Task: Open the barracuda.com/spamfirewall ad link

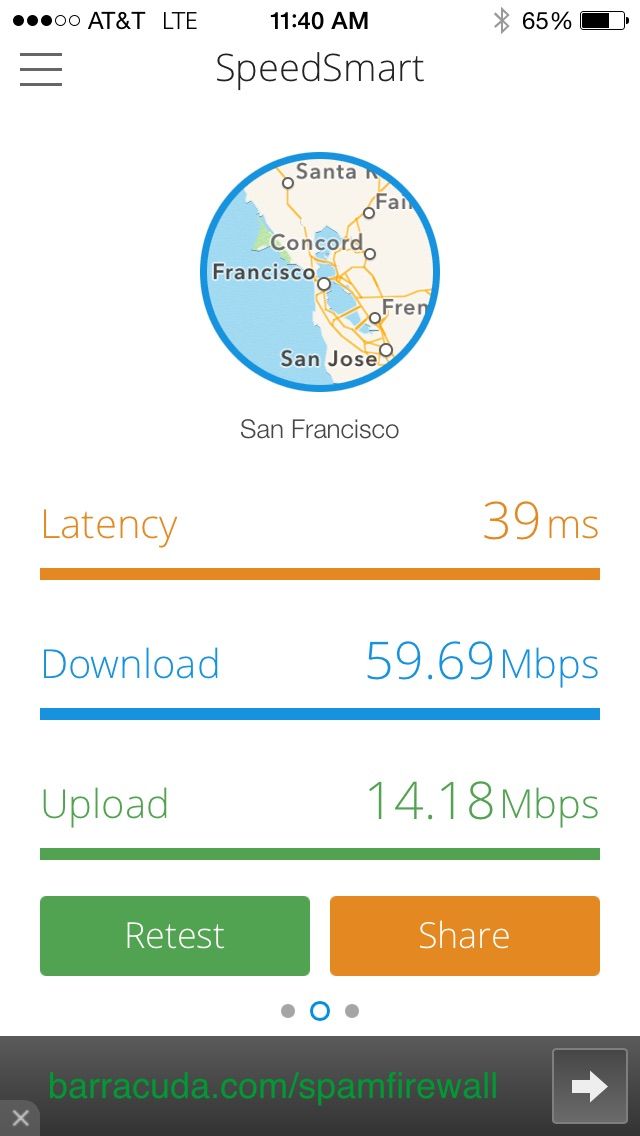Action: (x=273, y=1086)
